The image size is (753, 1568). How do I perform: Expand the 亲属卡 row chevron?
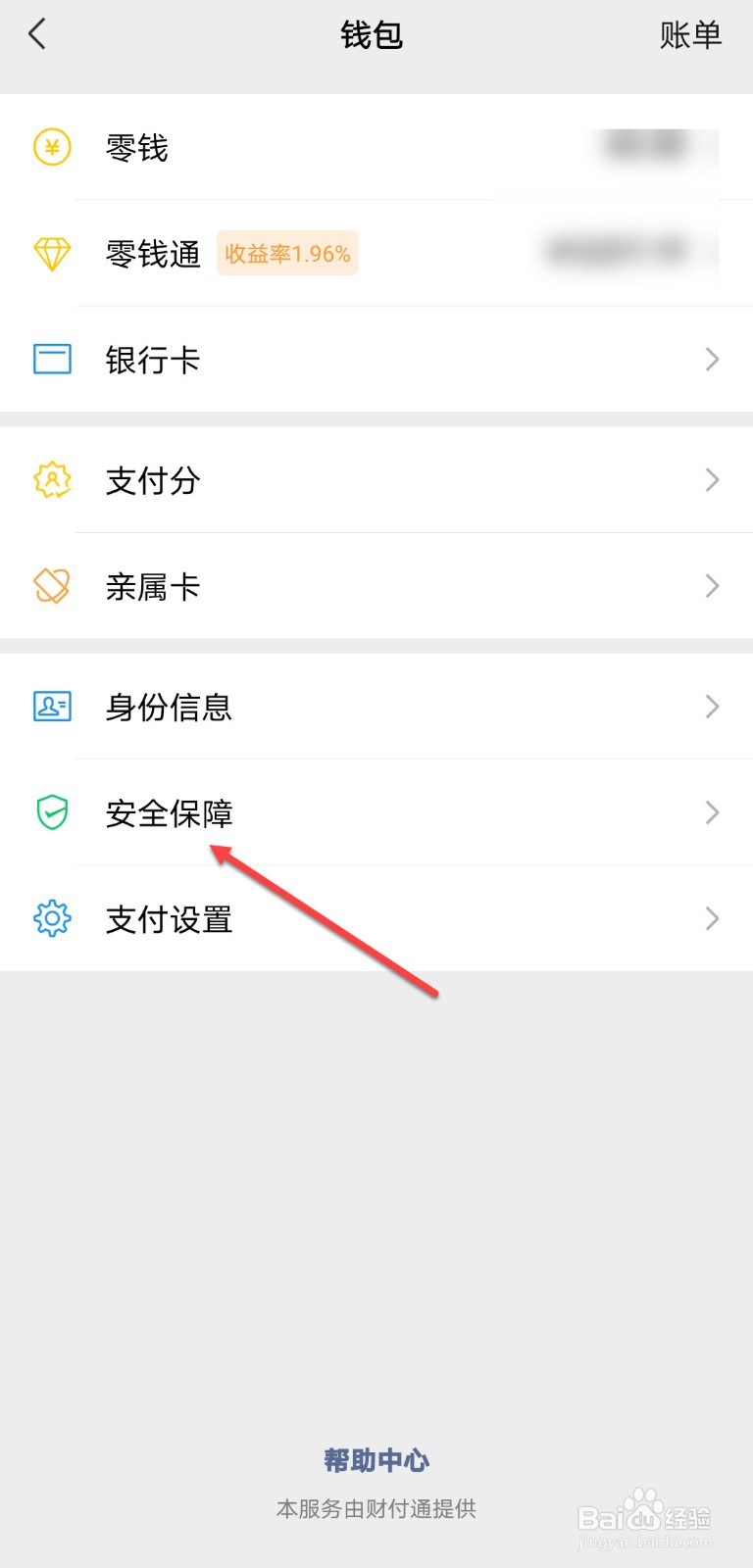coord(712,586)
